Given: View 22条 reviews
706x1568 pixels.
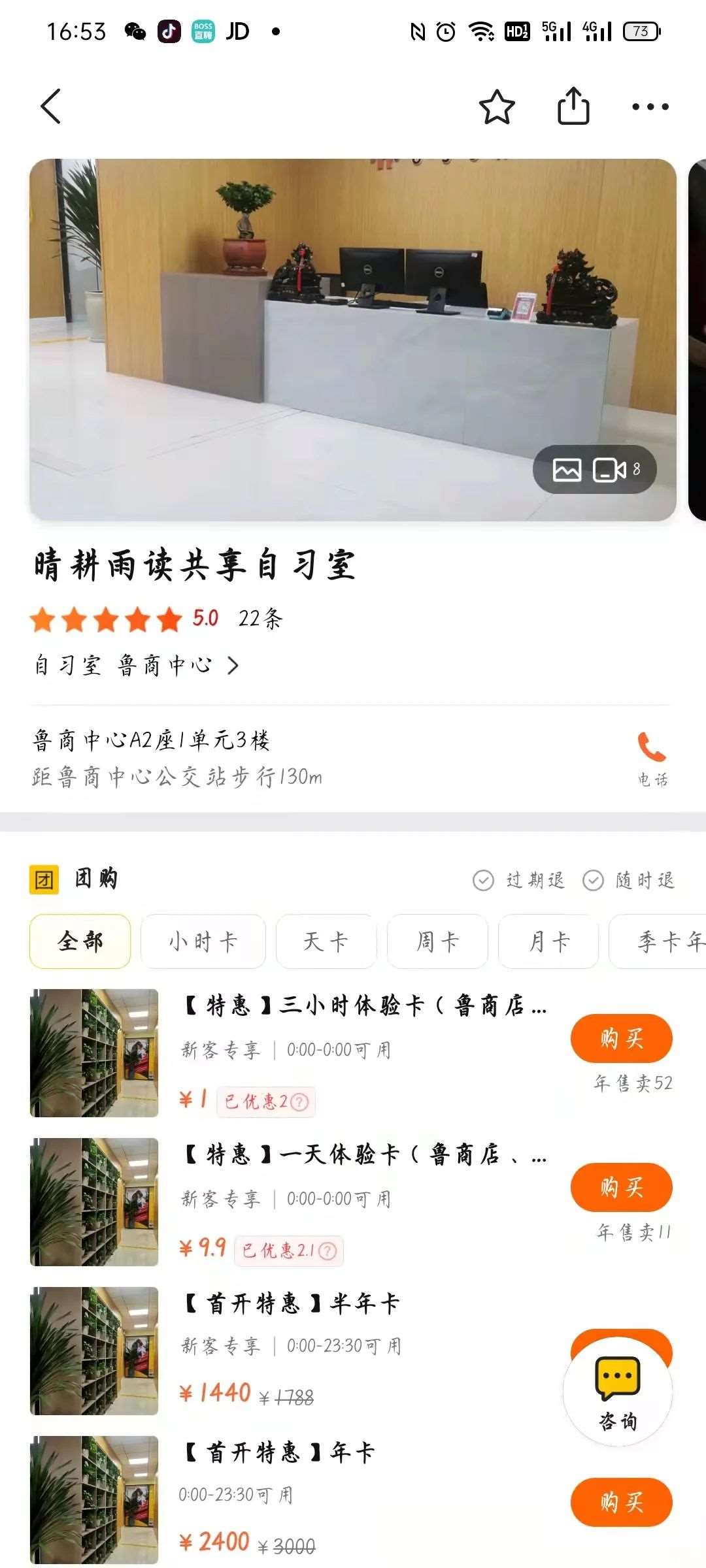Looking at the screenshot, I should pos(260,618).
